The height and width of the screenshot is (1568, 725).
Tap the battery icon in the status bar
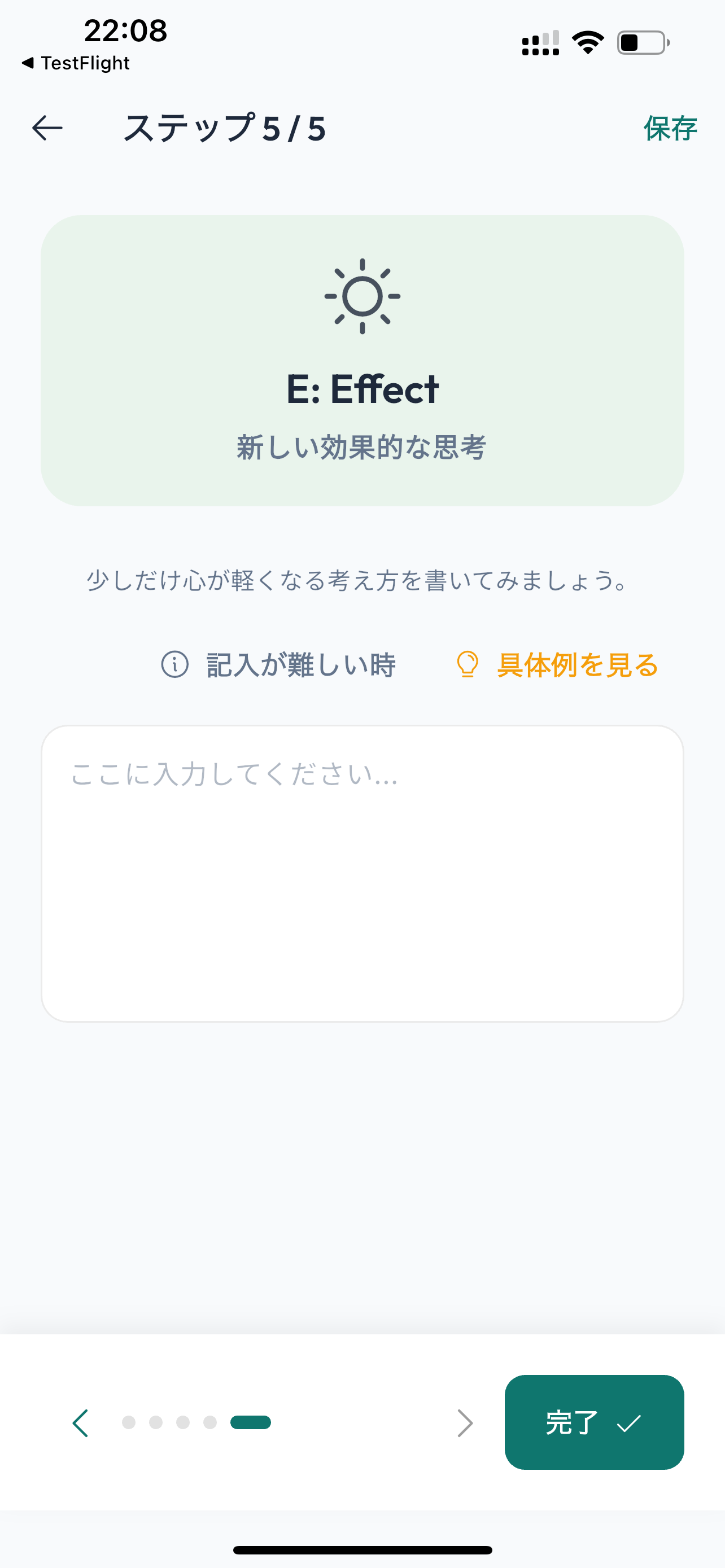coord(642,41)
